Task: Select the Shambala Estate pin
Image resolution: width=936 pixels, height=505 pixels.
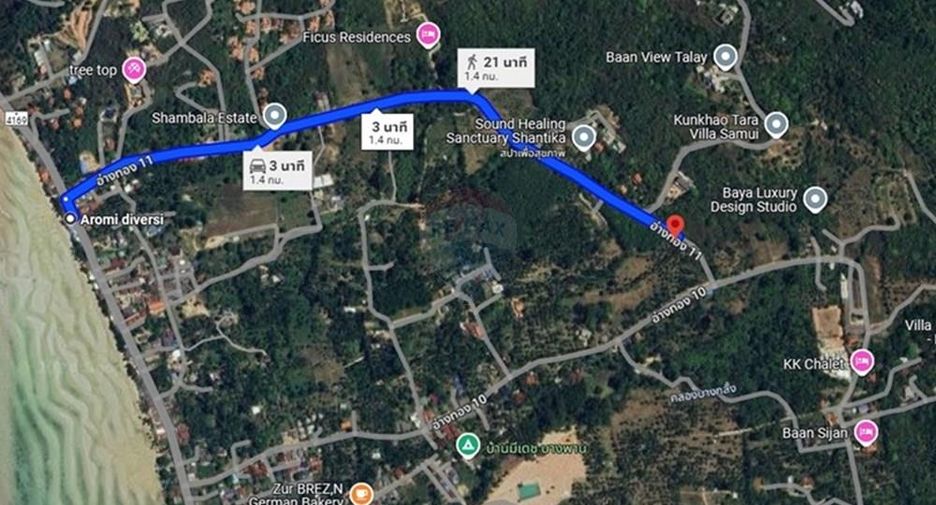Action: point(275,115)
